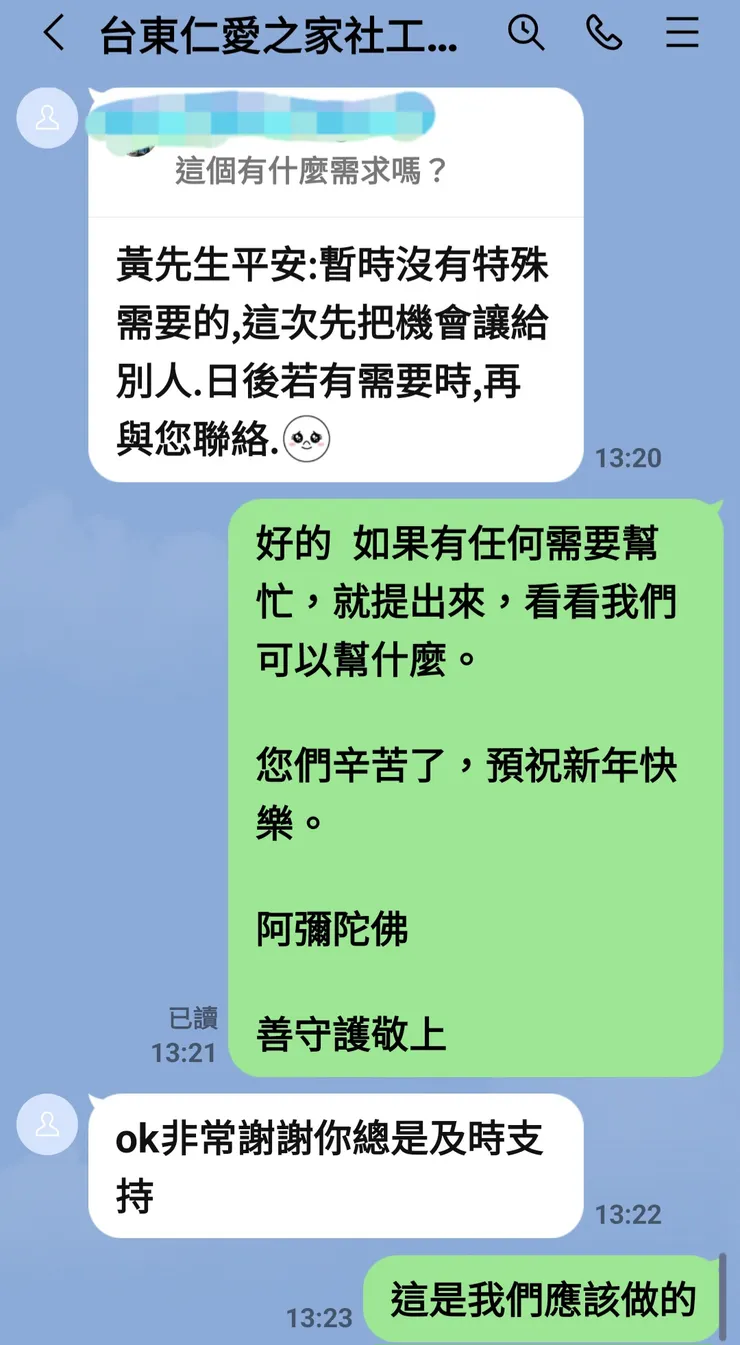Tap the 13:21 timestamp beside 已讀
This screenshot has width=740, height=1345.
click(x=184, y=1052)
